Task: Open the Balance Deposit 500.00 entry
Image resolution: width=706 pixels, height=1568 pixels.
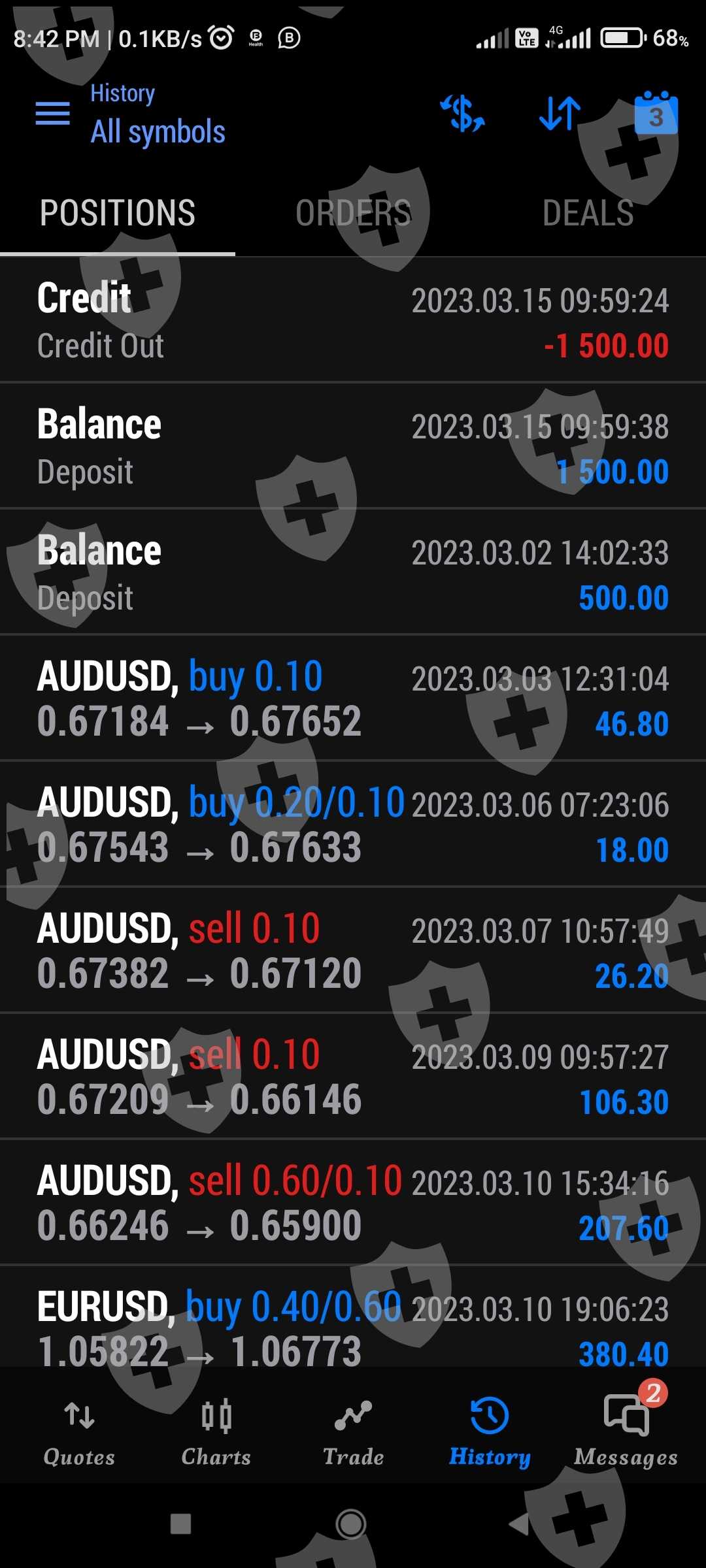Action: click(353, 573)
